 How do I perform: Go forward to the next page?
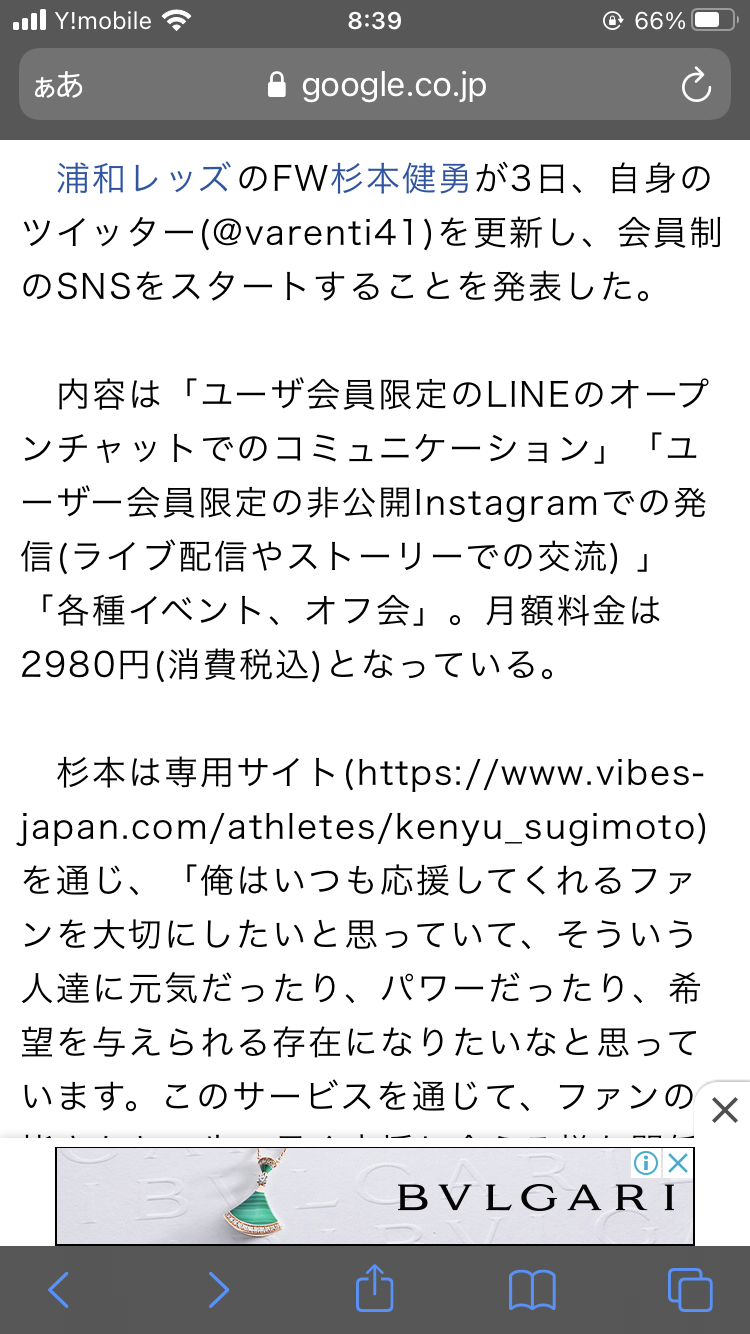[x=218, y=1290]
